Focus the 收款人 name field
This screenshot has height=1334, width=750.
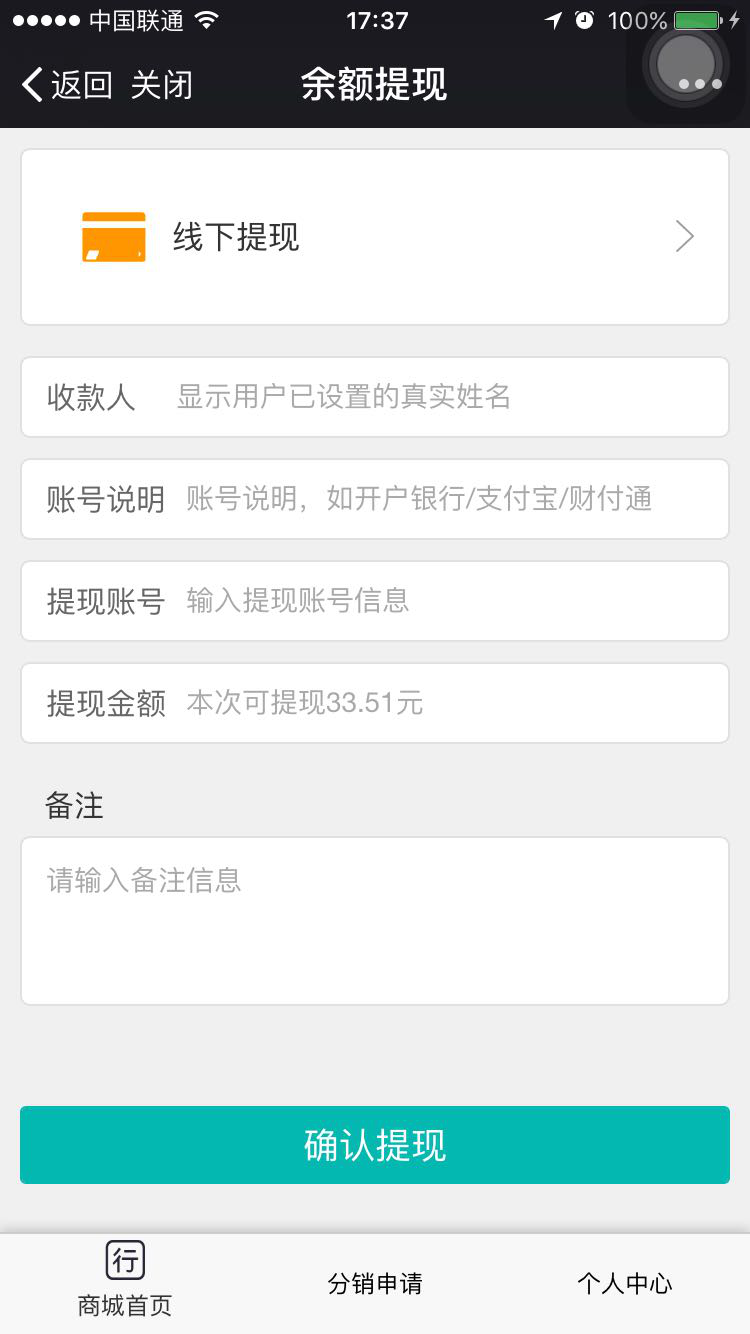click(x=440, y=397)
